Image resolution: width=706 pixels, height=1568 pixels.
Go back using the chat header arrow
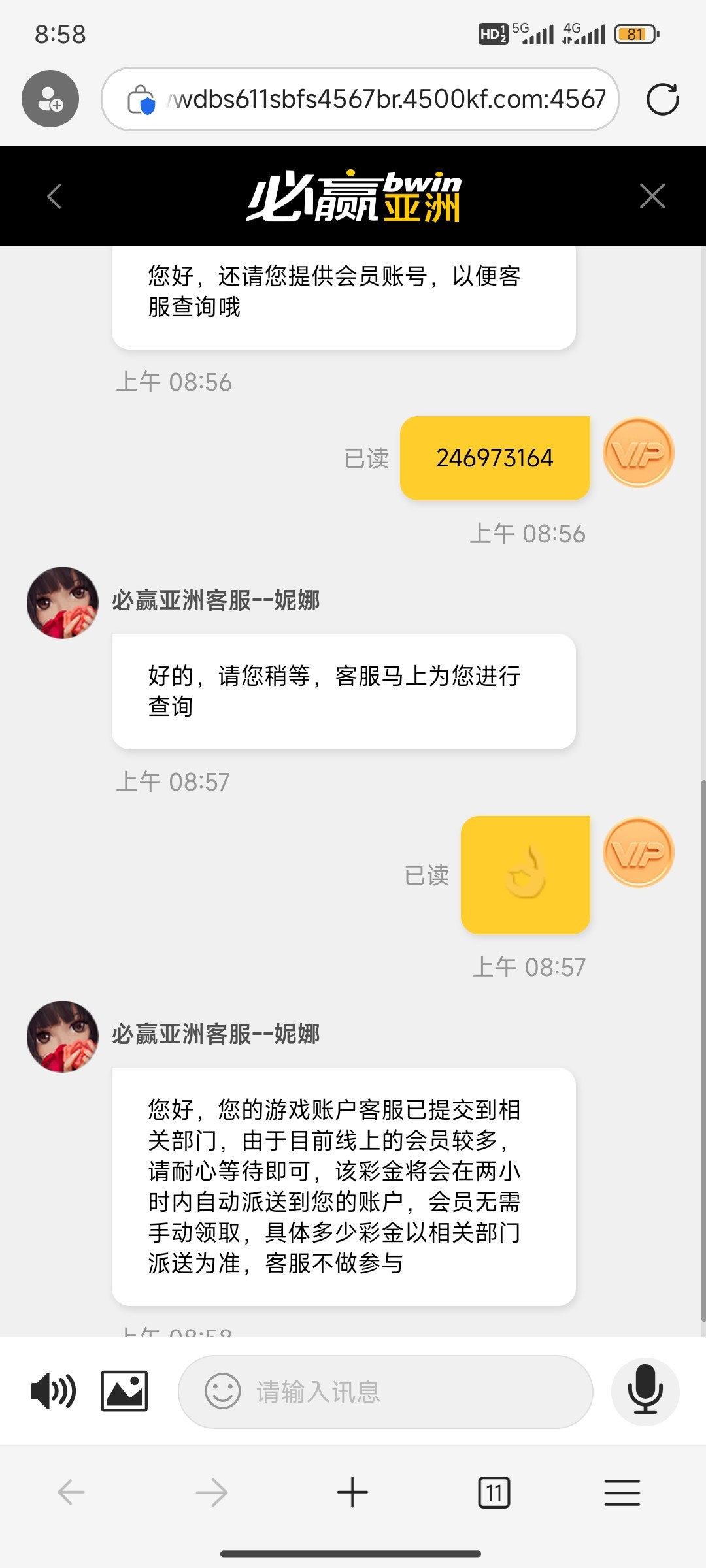[55, 196]
